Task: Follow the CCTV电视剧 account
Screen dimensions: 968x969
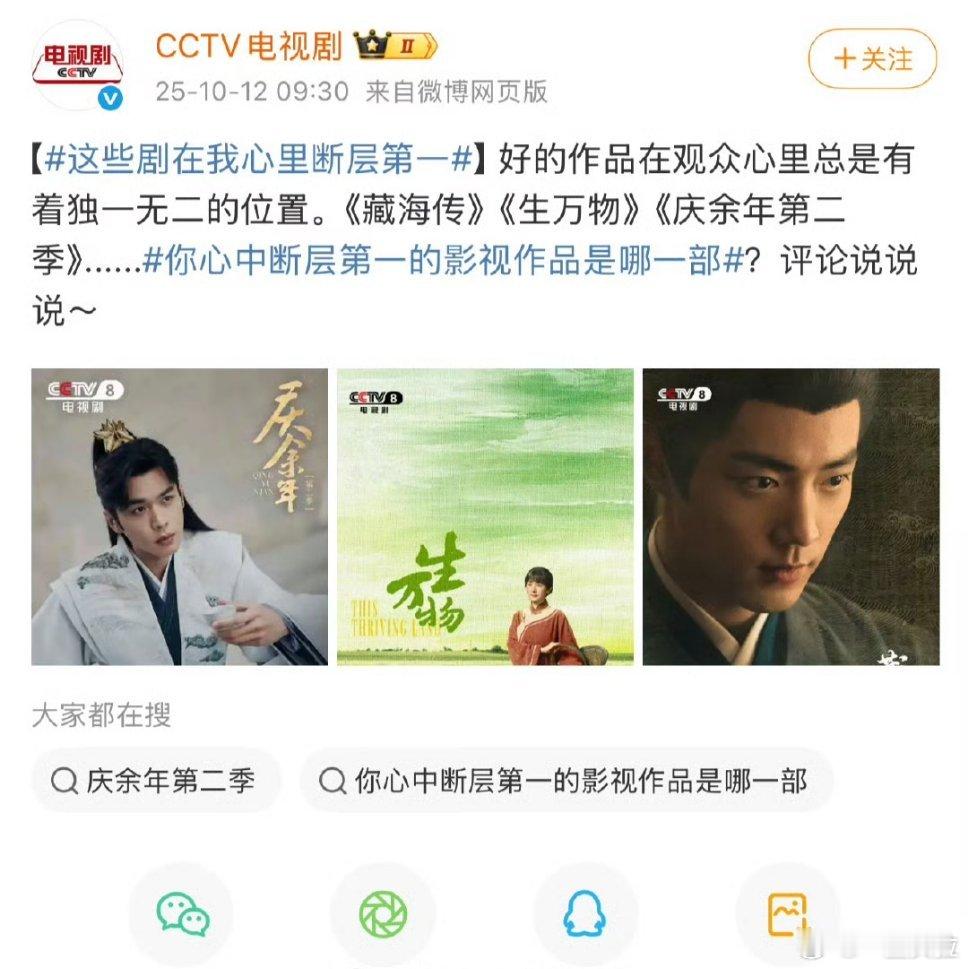Action: [872, 59]
